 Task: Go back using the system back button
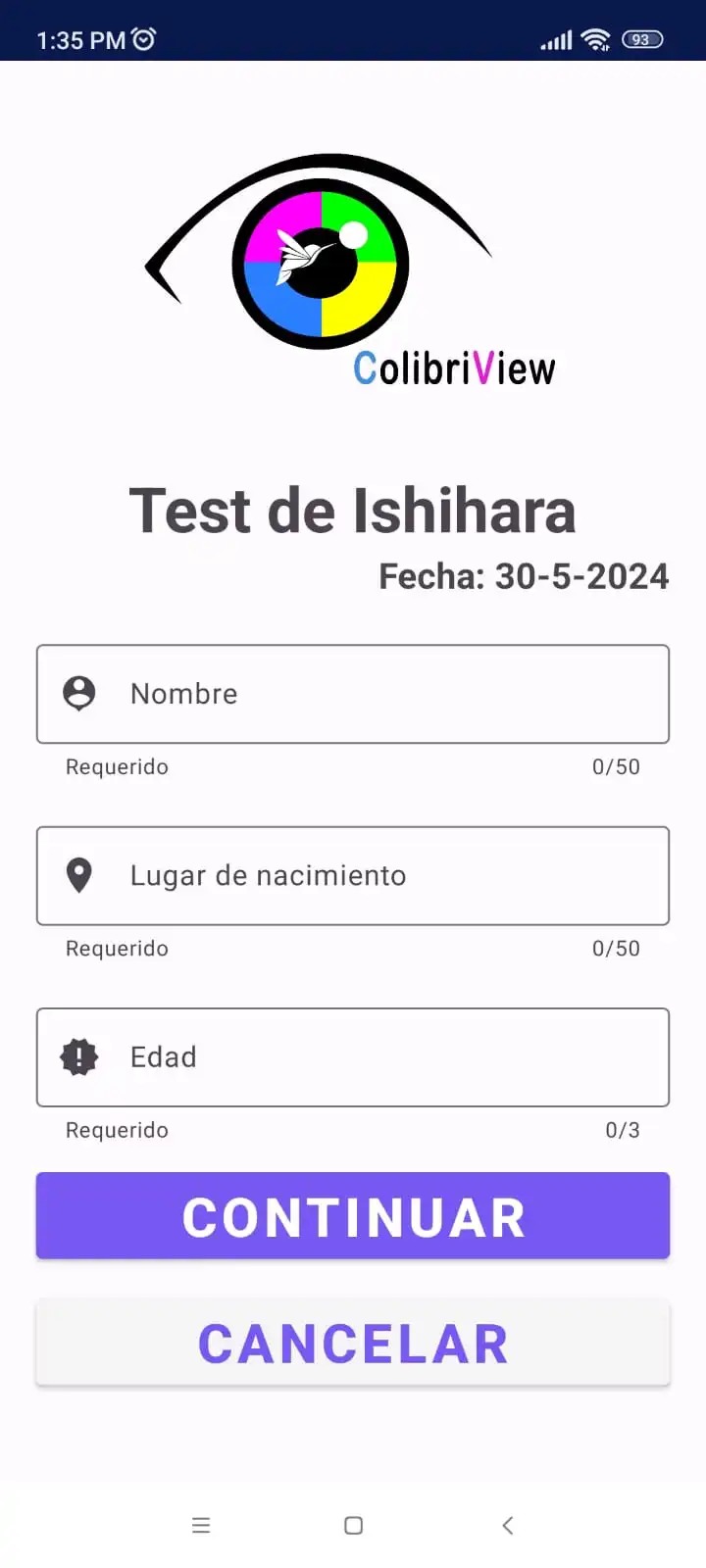(507, 1525)
